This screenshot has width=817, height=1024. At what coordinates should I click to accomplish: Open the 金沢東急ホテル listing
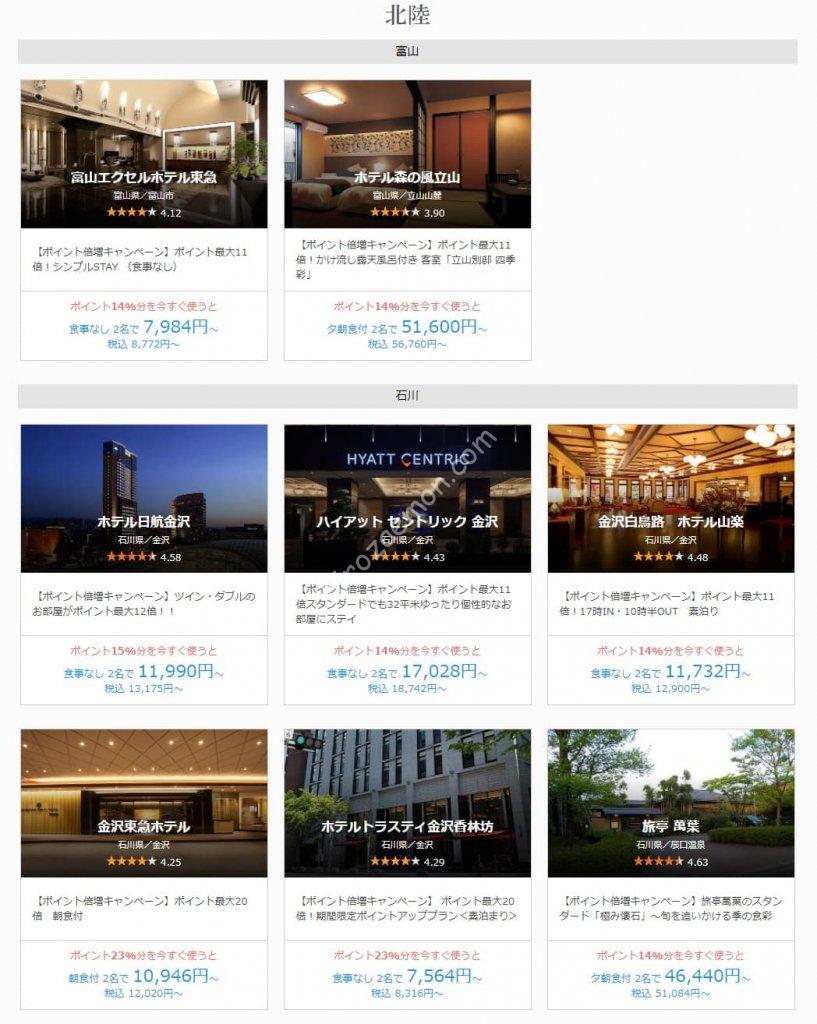click(144, 825)
